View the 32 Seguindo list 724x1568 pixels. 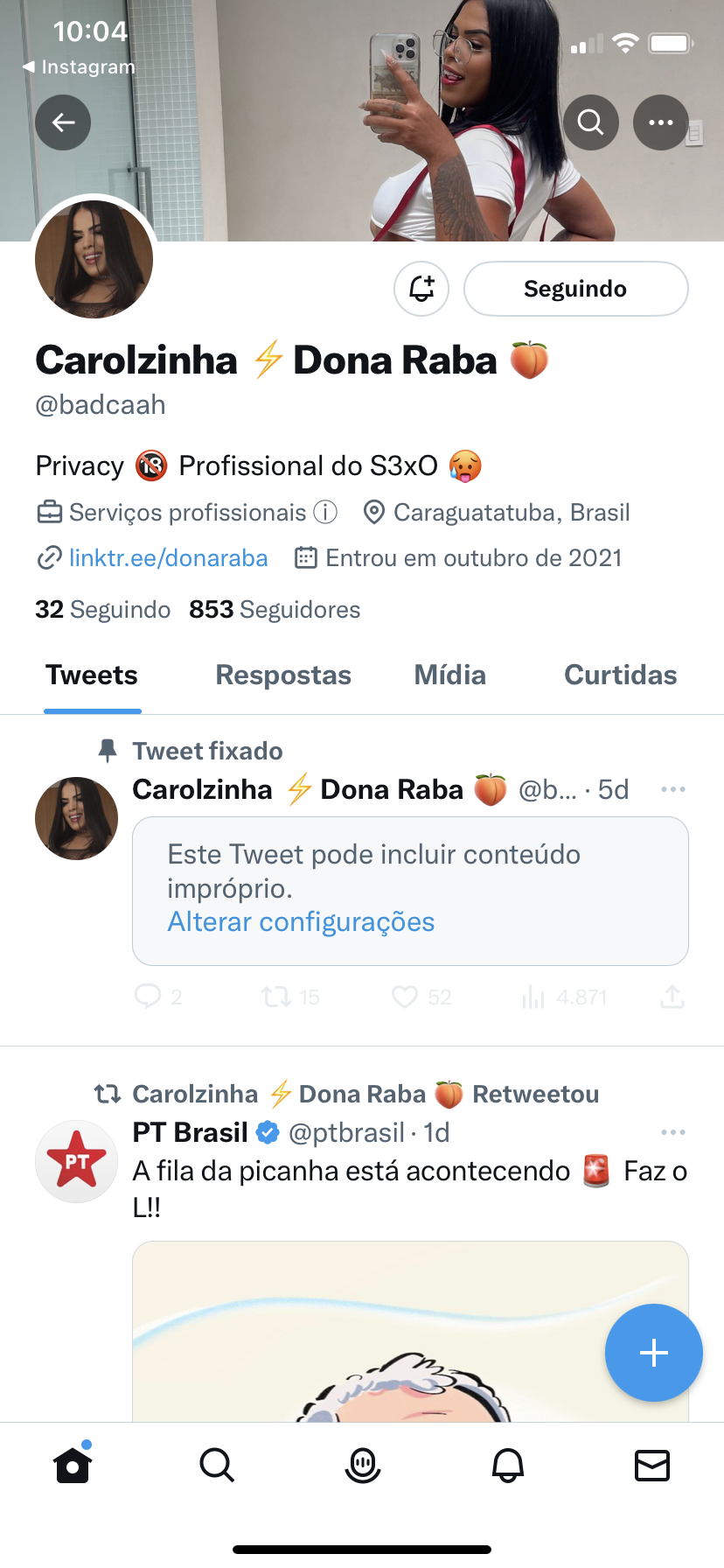(102, 610)
